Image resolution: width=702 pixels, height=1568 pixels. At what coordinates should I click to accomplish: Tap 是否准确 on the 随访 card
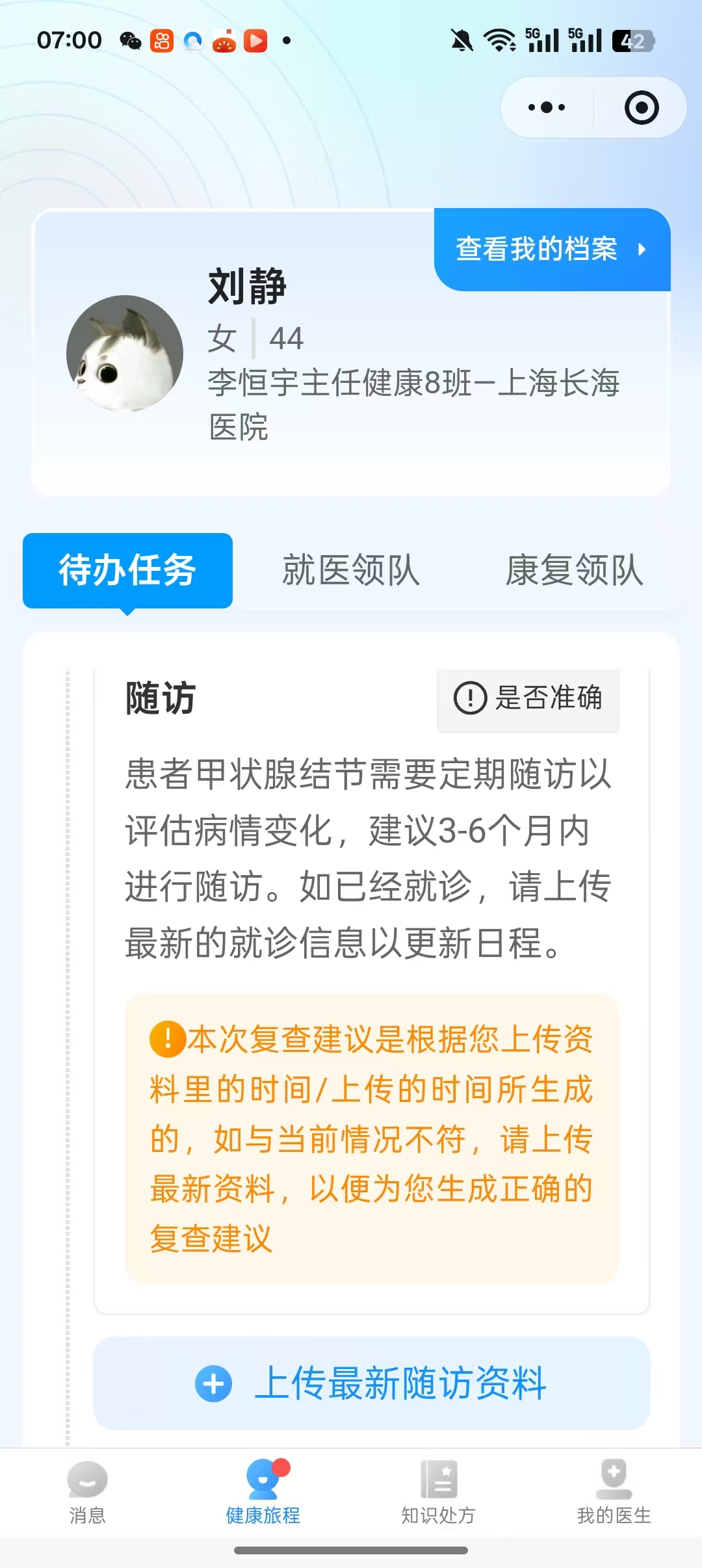pyautogui.click(x=528, y=698)
